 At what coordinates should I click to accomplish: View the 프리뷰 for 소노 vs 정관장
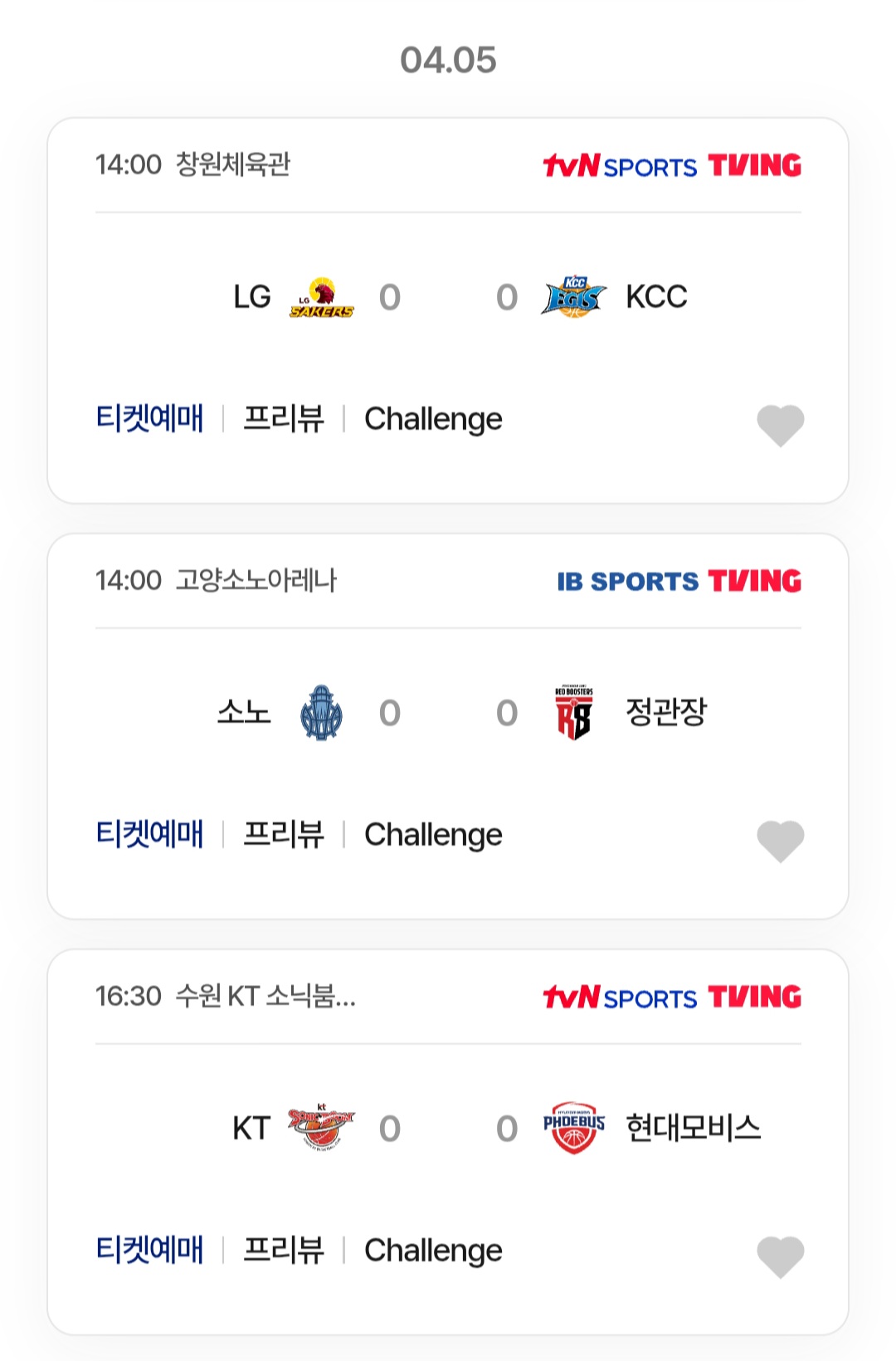click(x=284, y=834)
